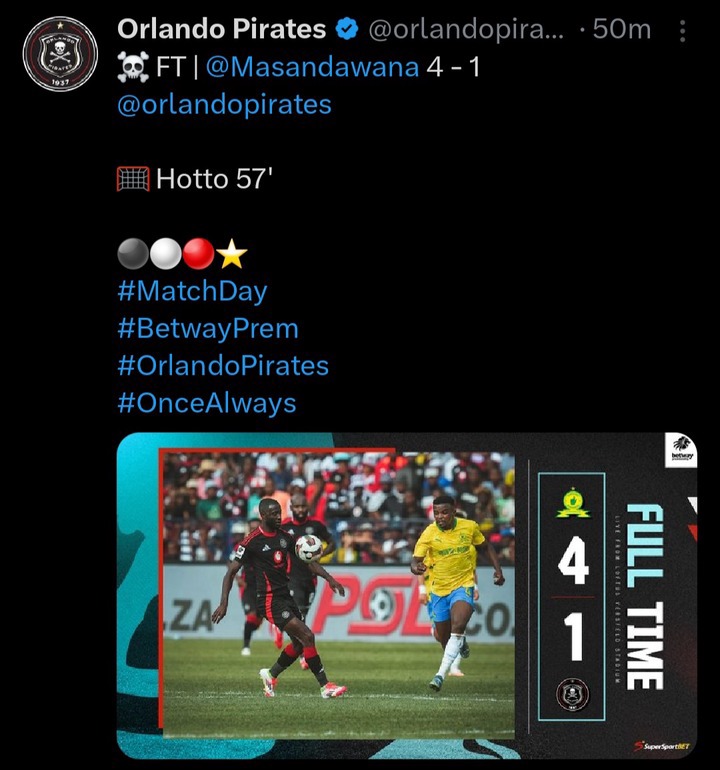
Task: Open the #OrlandoPirates hashtag
Action: point(223,366)
